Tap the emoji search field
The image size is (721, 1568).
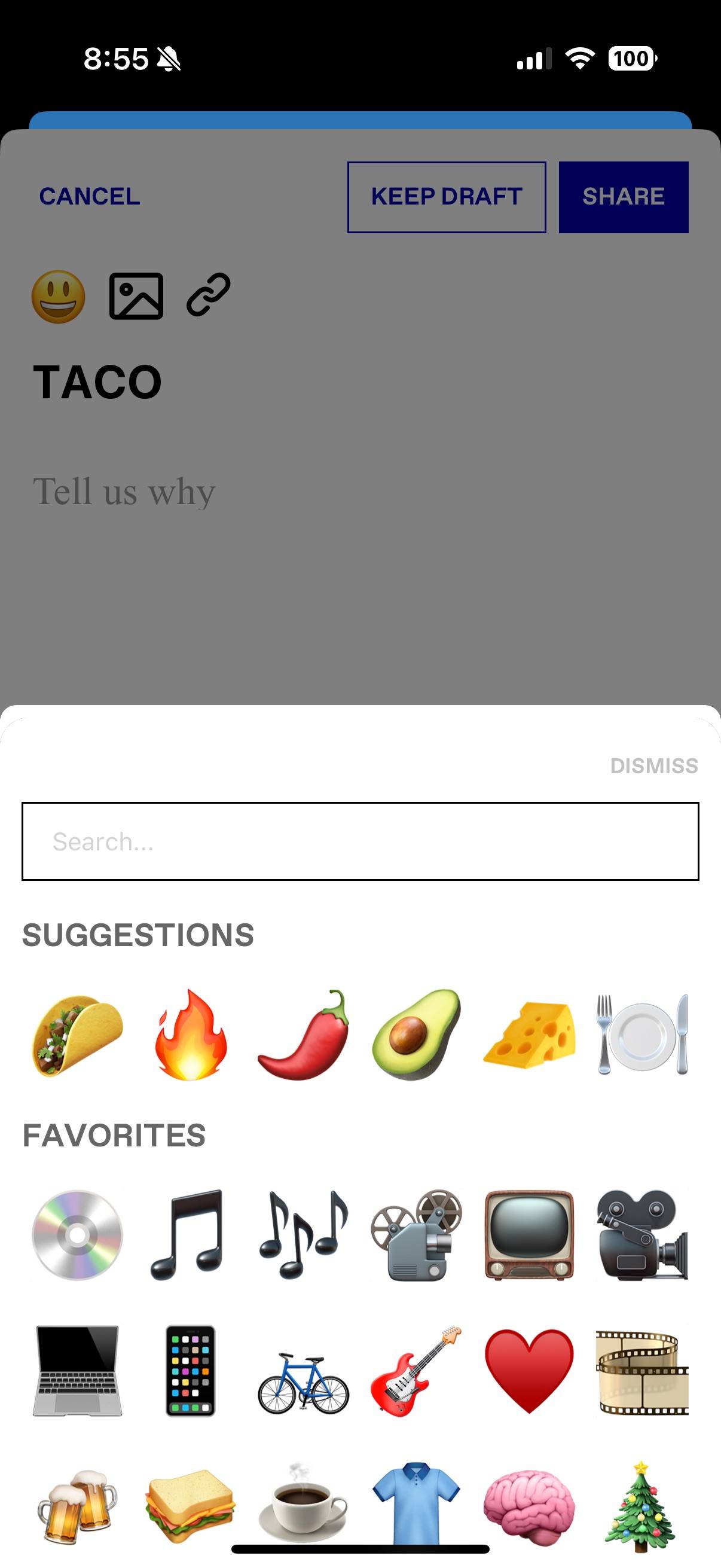coord(360,841)
